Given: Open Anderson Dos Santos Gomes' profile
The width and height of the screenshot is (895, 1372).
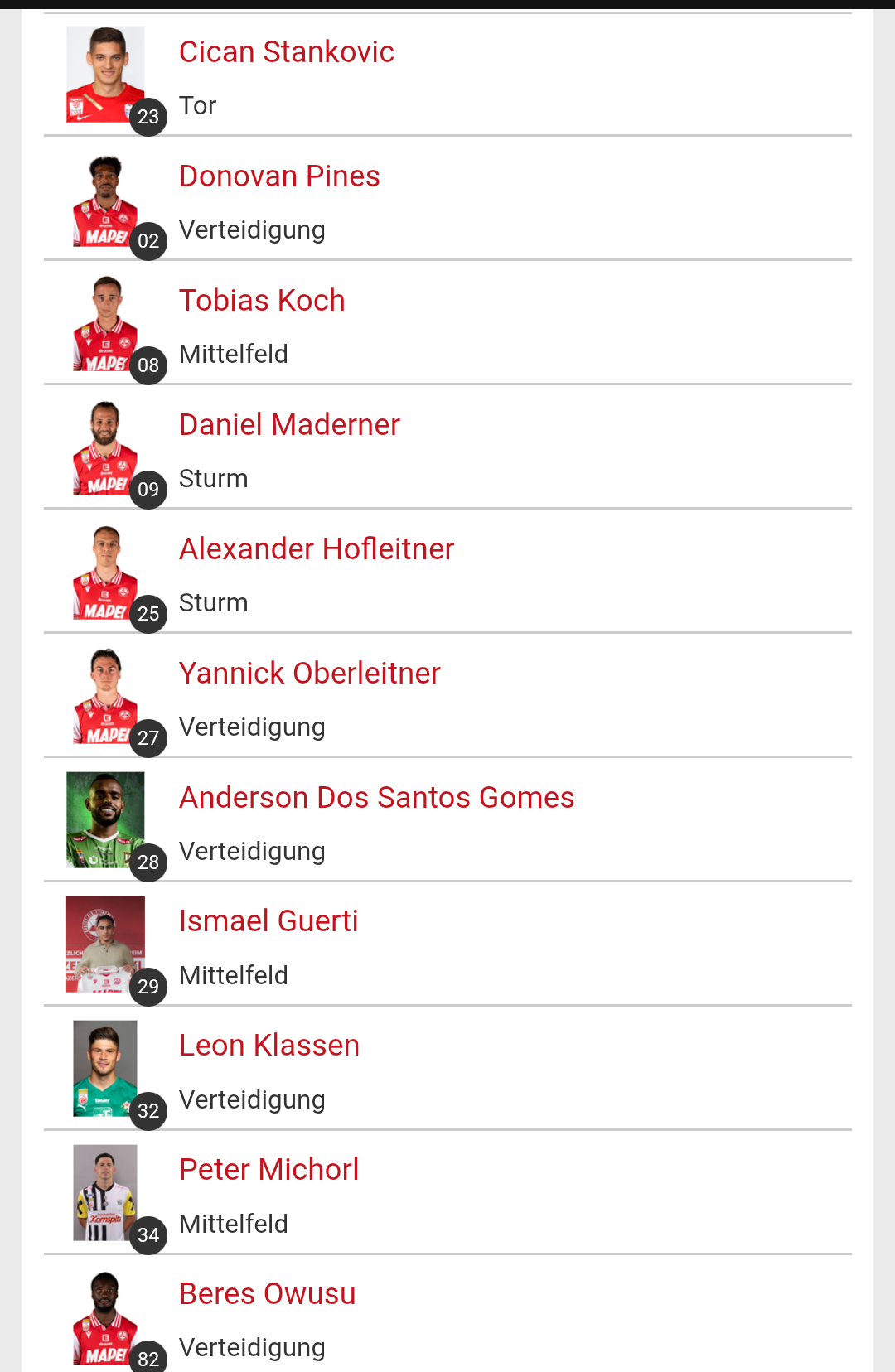Looking at the screenshot, I should 377,798.
